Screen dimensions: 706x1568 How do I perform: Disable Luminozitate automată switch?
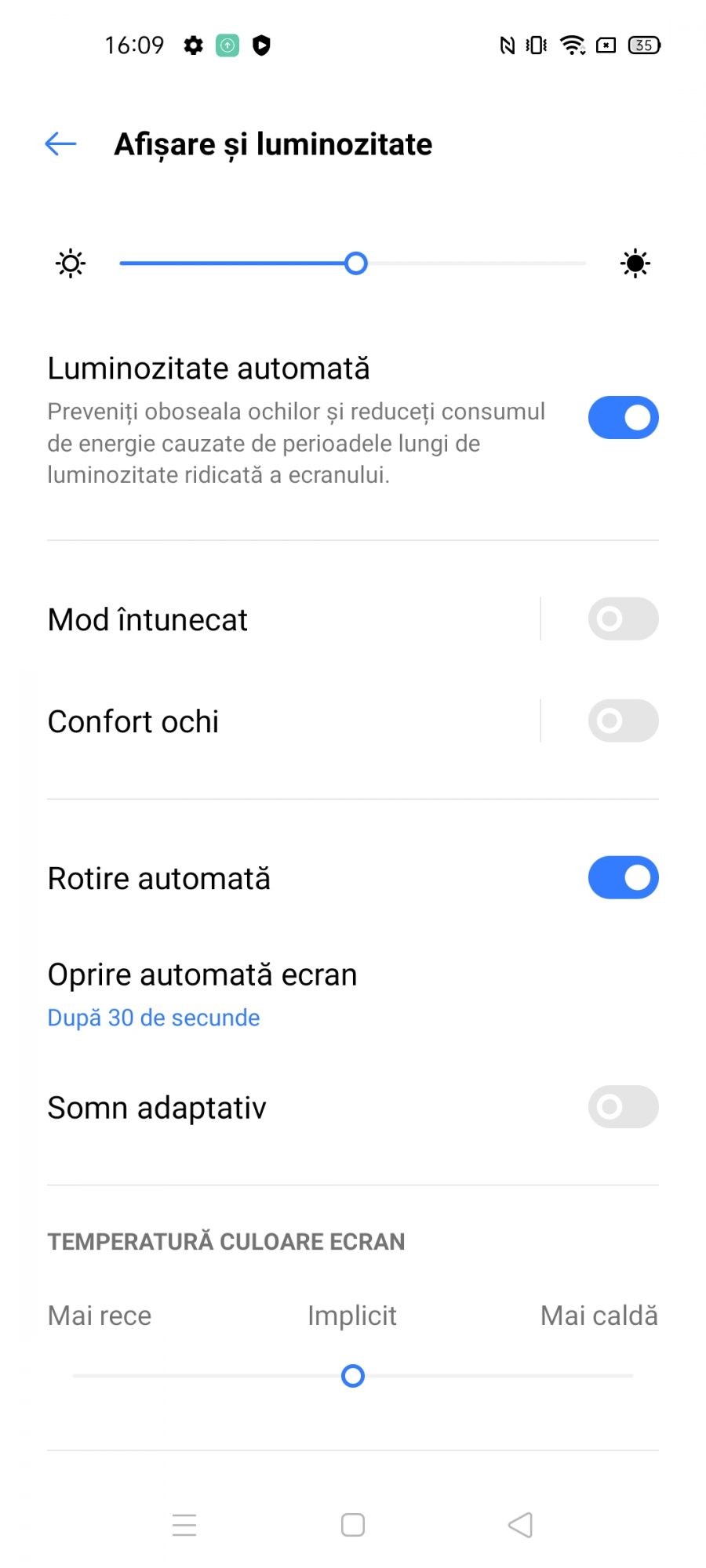tap(623, 418)
